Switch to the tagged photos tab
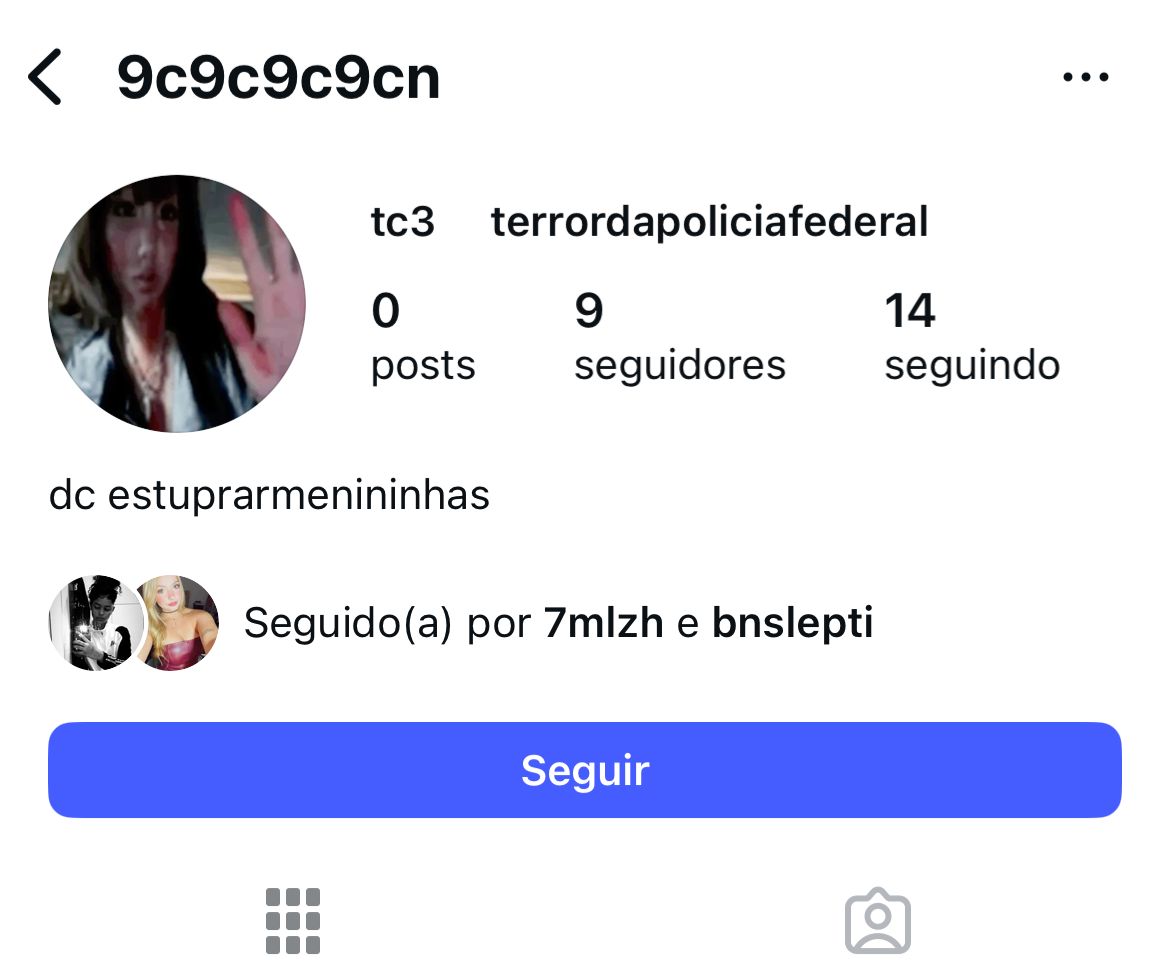The image size is (1170, 963). (877, 920)
